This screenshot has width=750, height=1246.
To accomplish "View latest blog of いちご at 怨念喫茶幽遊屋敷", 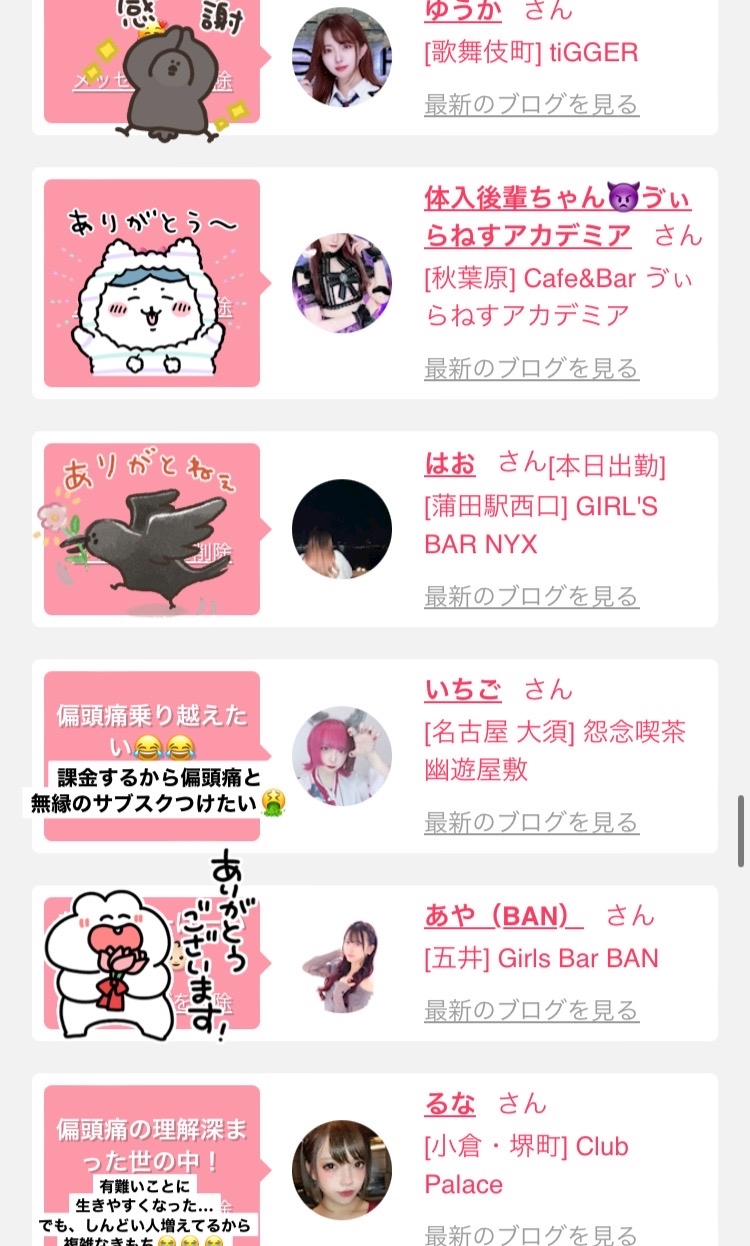I will 531,822.
